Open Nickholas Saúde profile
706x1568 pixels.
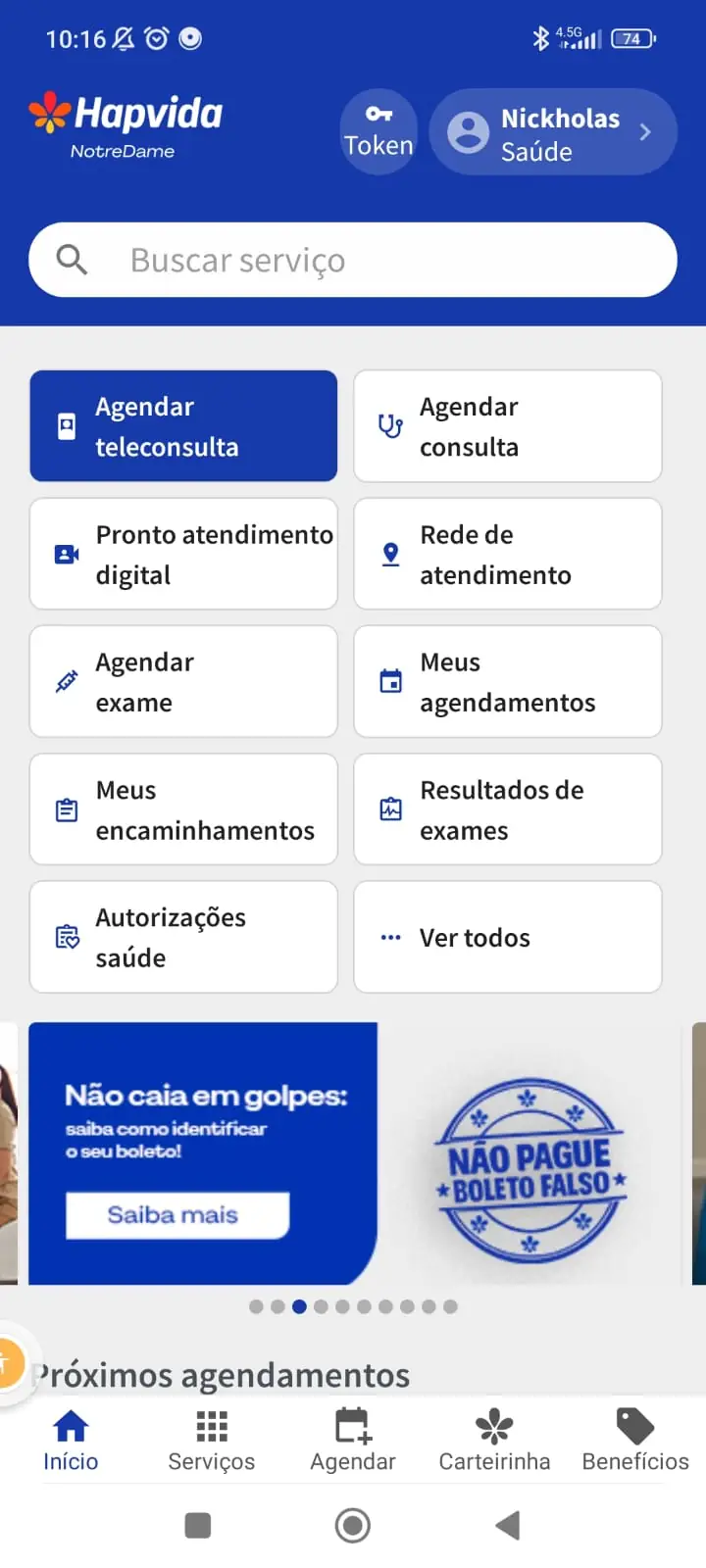tap(553, 133)
